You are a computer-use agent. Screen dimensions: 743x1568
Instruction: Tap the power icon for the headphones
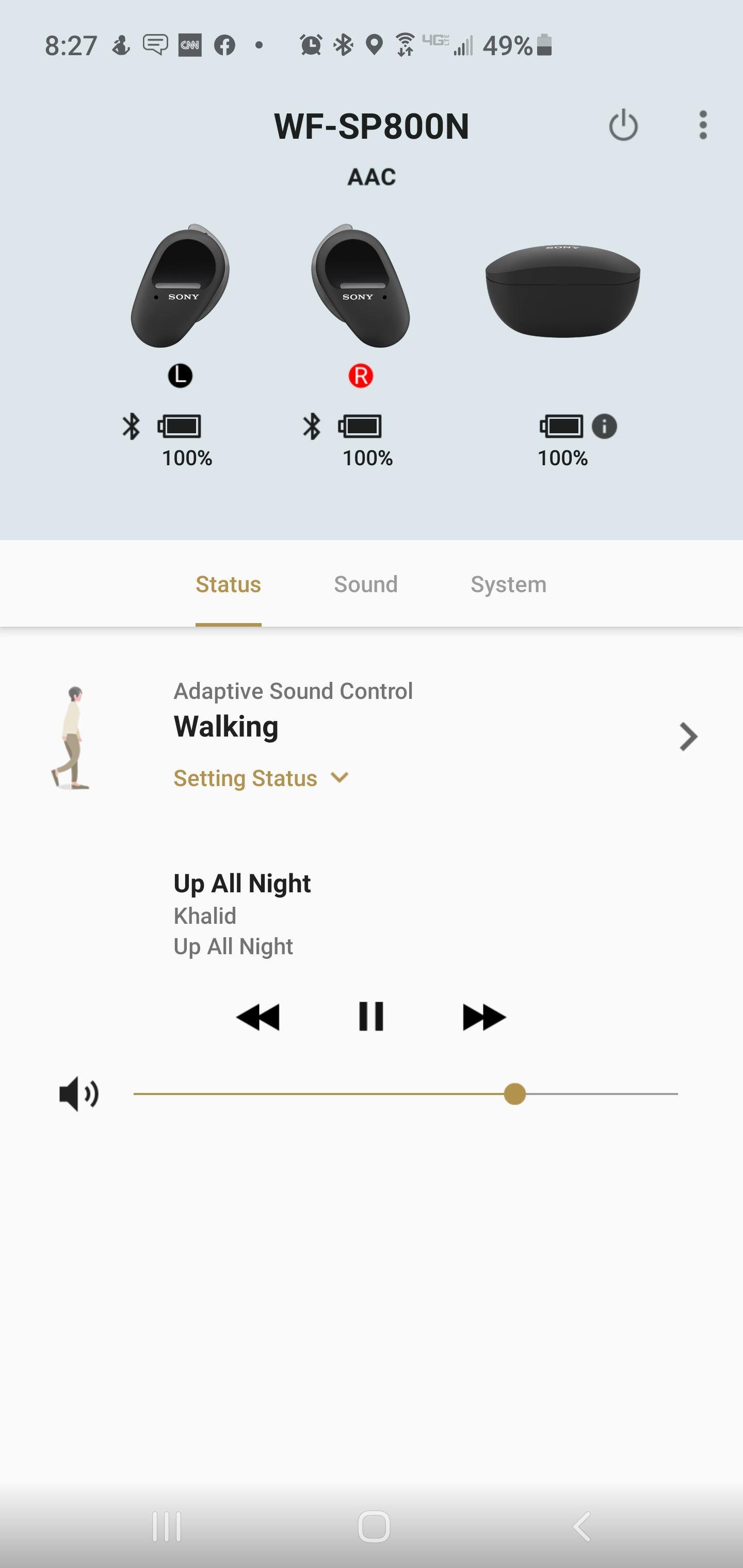[623, 125]
